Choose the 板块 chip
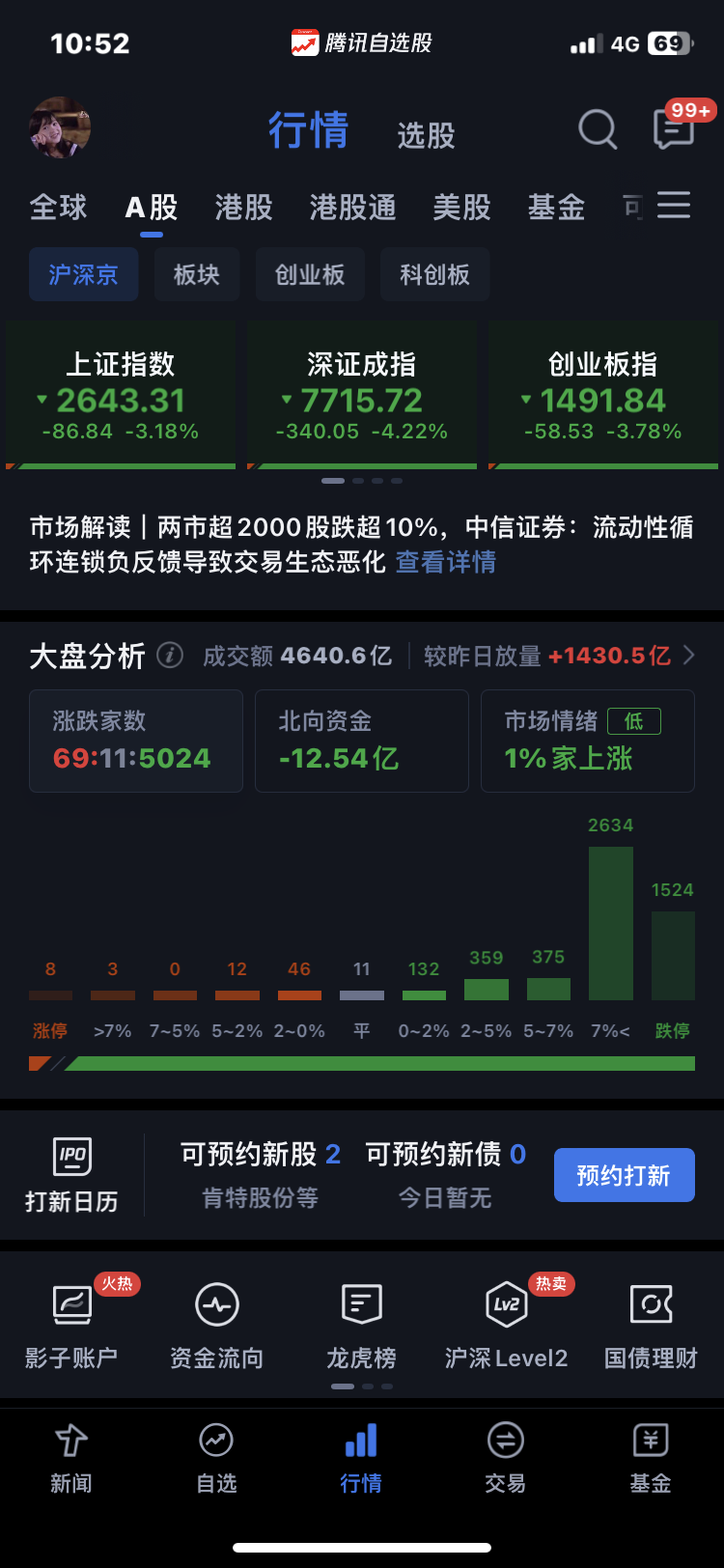724x1568 pixels. 197,274
